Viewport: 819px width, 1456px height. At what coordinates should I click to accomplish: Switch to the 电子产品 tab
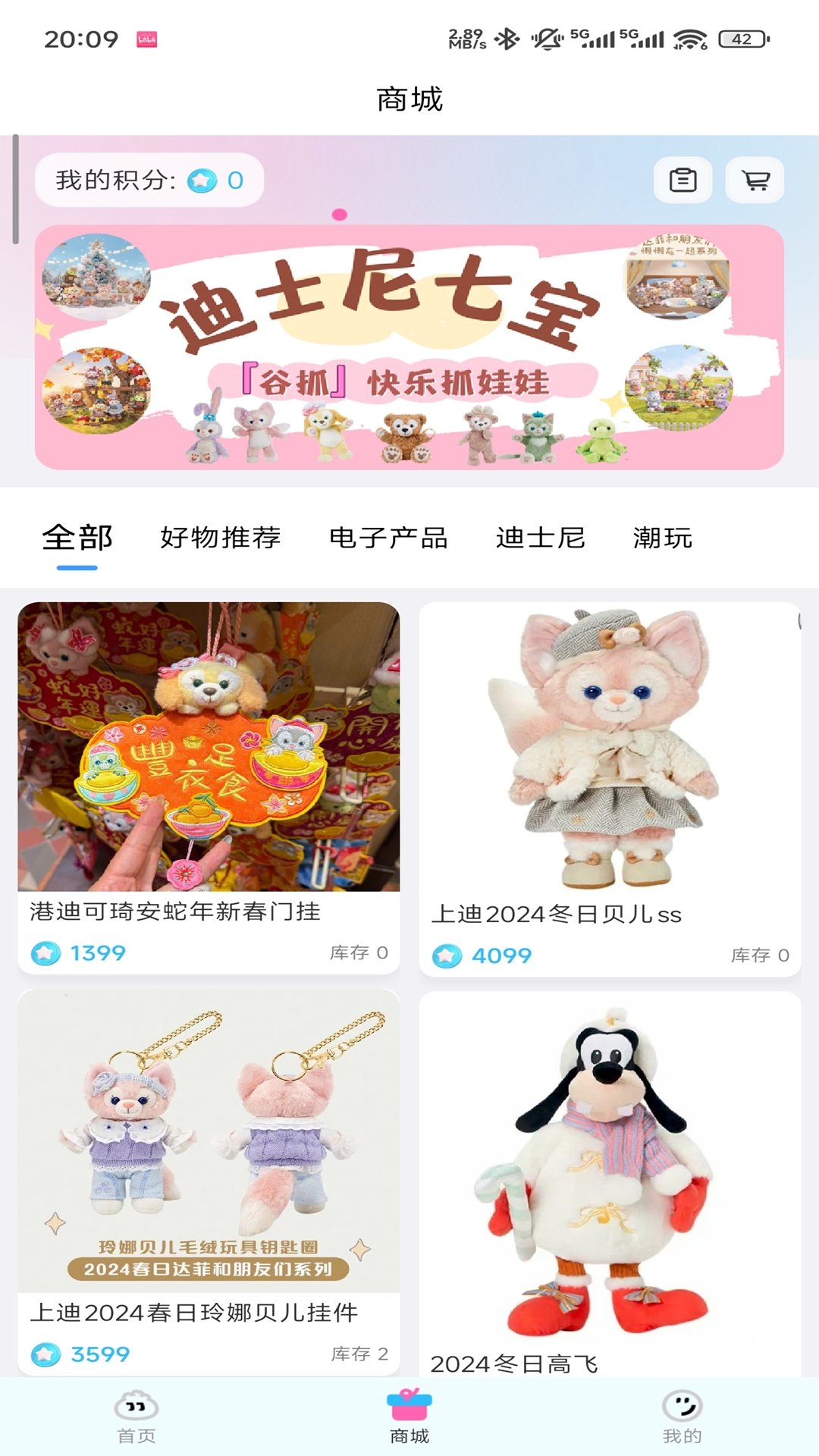(x=388, y=538)
